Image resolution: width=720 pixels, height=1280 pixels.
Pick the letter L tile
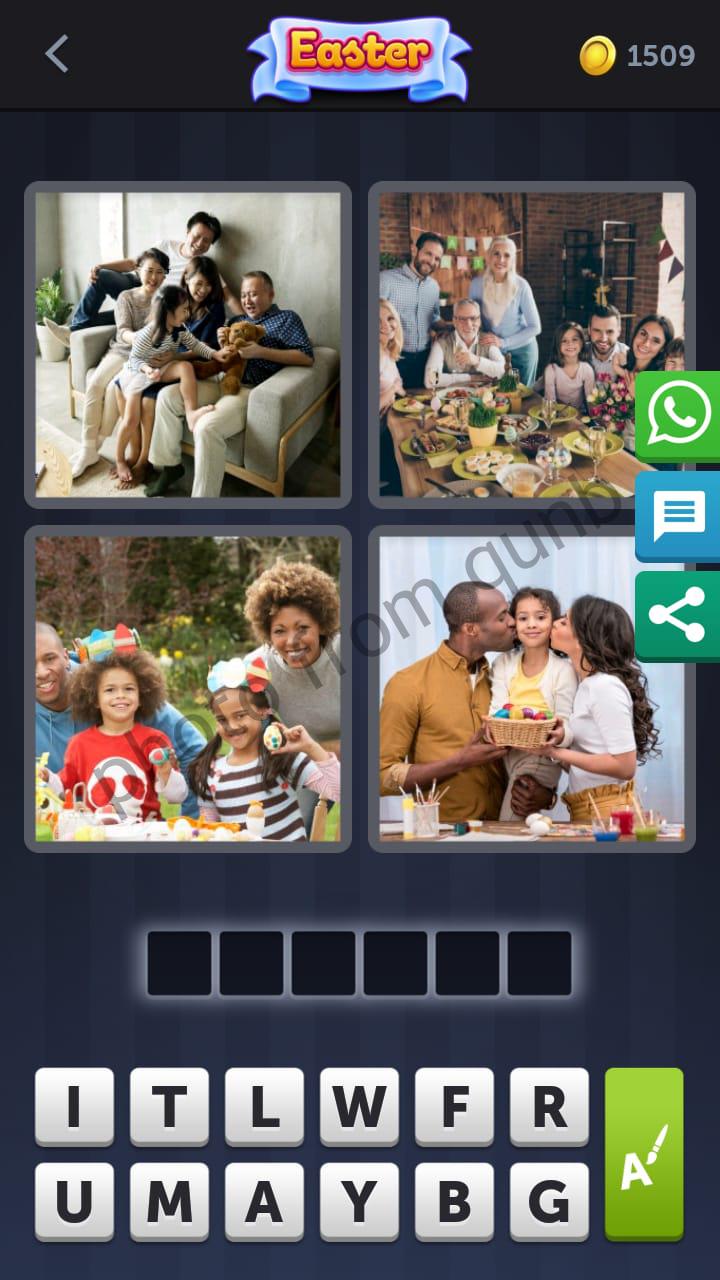pos(264,1107)
